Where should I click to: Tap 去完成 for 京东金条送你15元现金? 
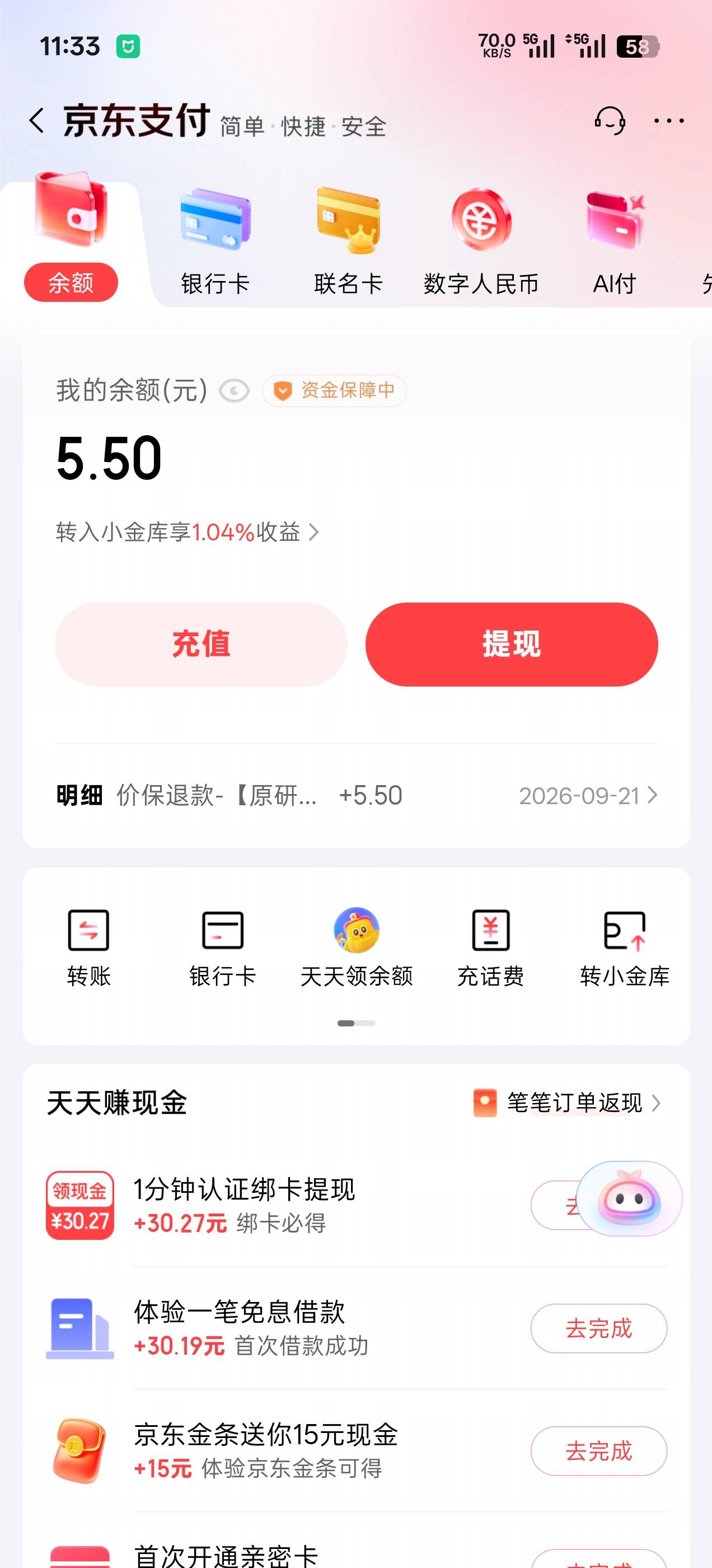click(599, 1450)
